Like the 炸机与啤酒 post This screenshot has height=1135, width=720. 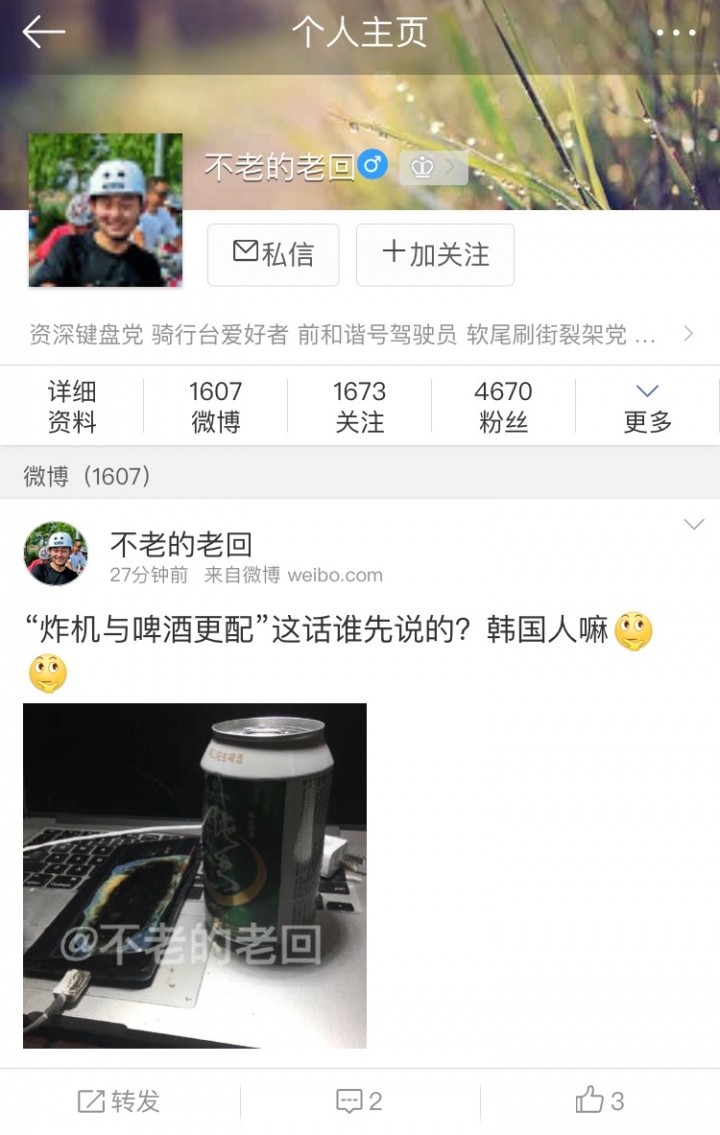[x=600, y=1101]
